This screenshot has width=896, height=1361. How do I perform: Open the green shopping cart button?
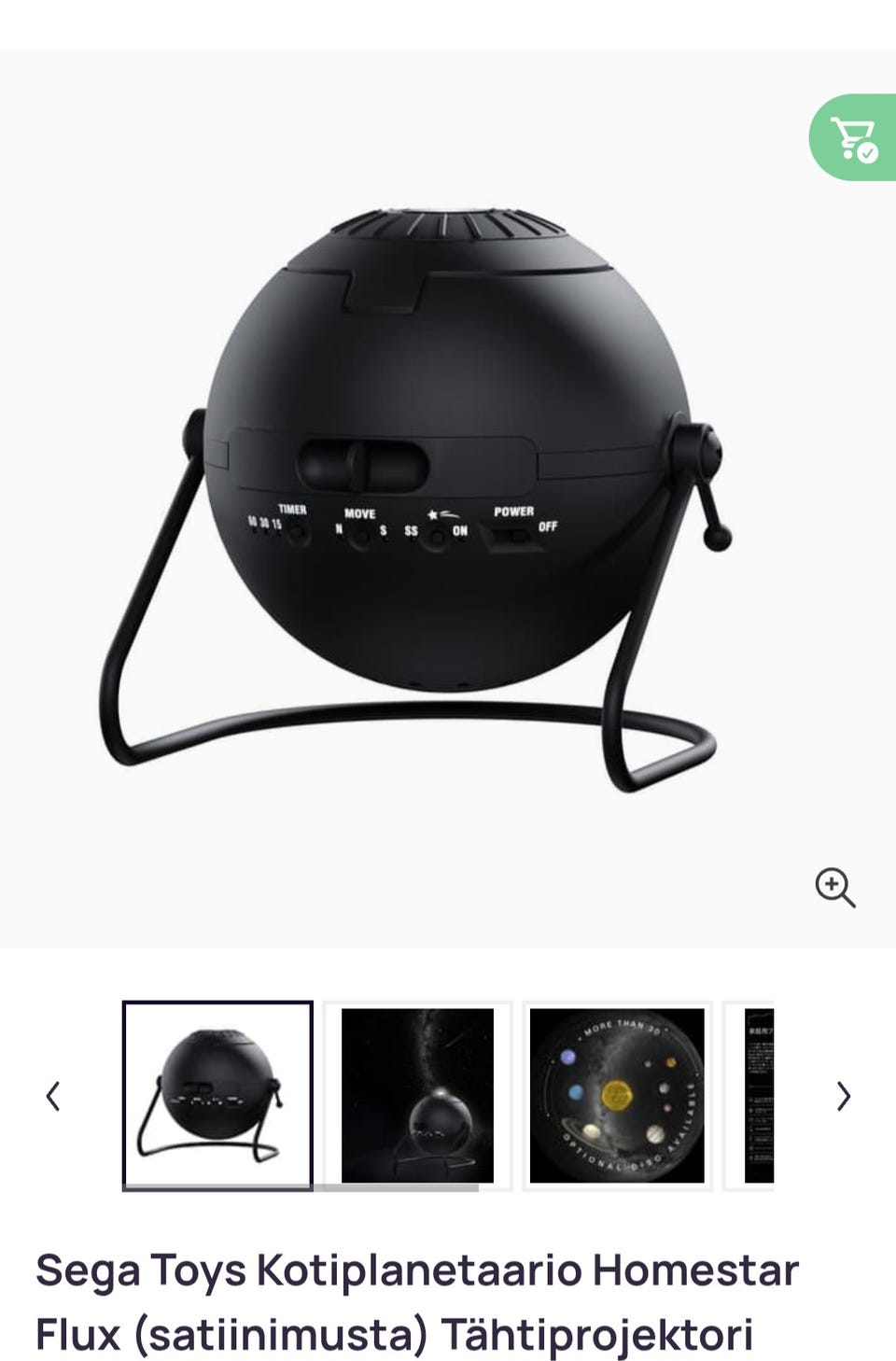click(x=853, y=138)
